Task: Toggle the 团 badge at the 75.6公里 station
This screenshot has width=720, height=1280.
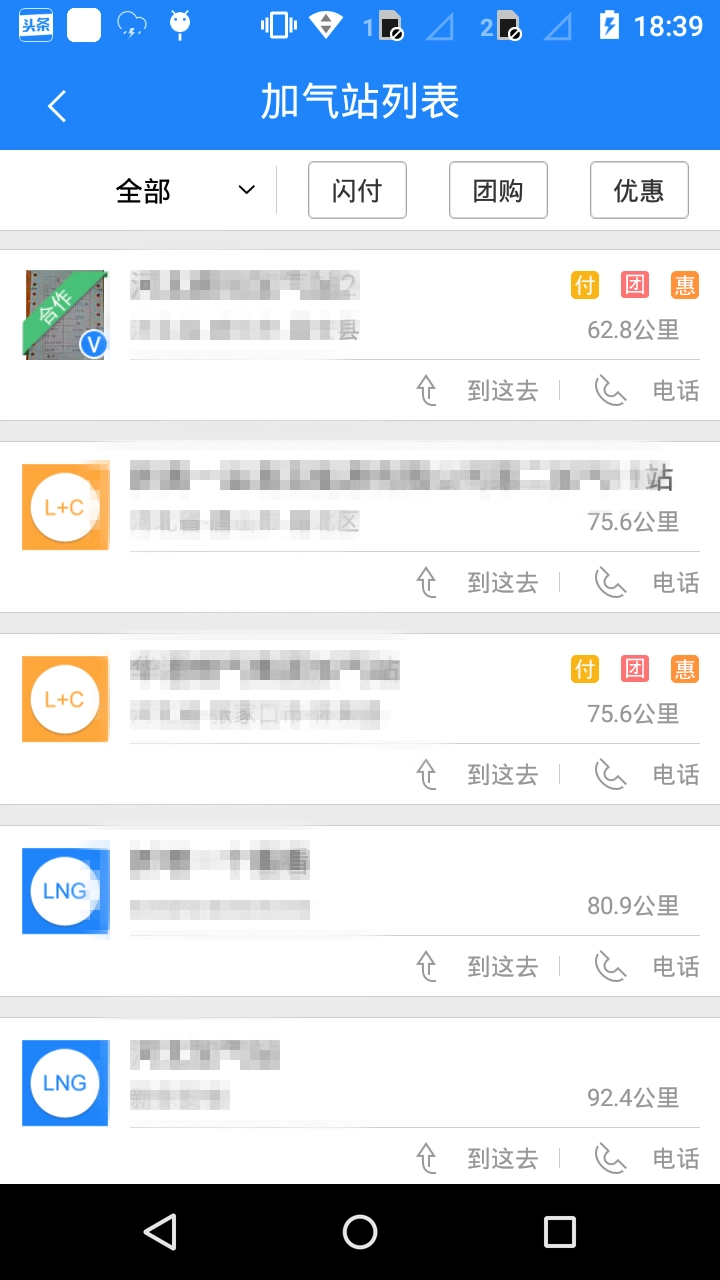Action: point(634,669)
